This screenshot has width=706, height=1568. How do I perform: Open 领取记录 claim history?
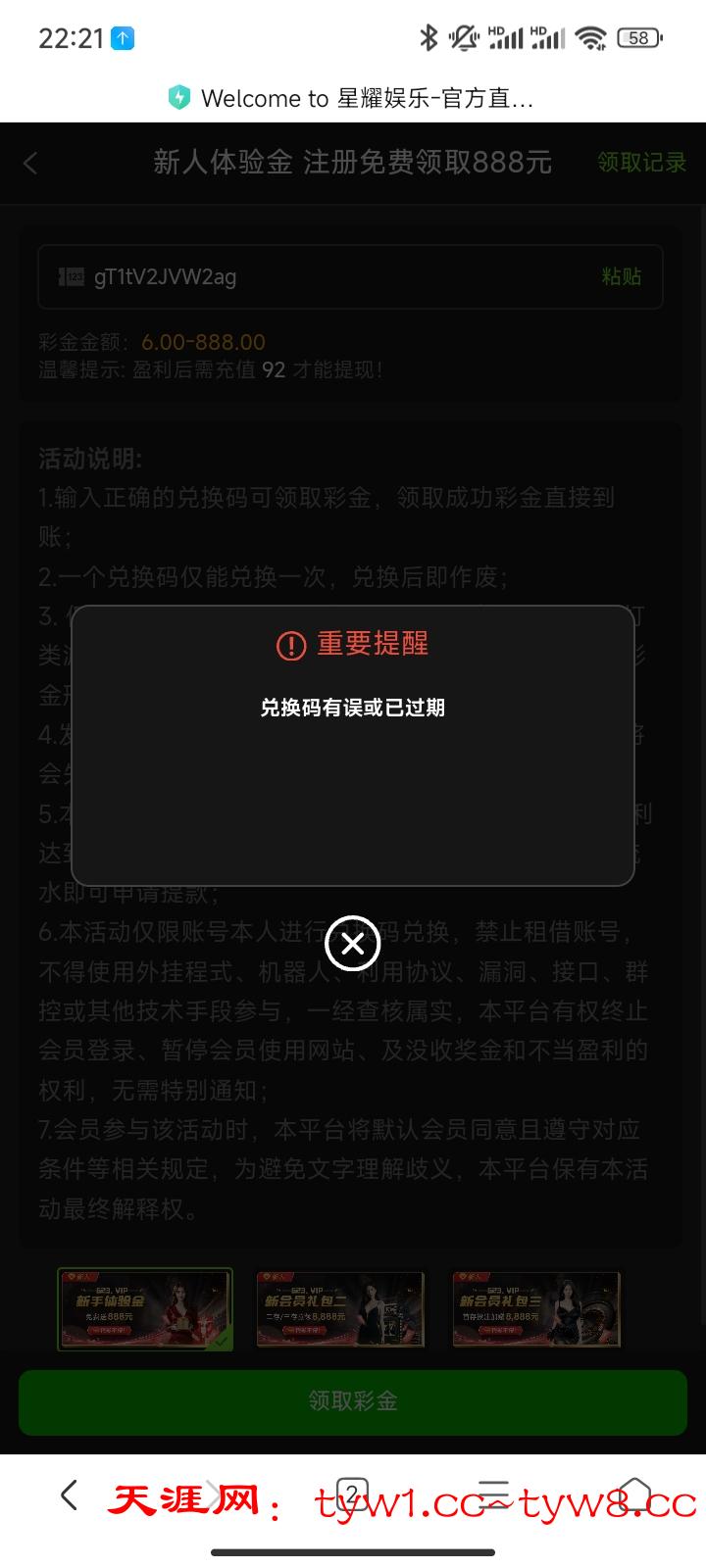(641, 162)
